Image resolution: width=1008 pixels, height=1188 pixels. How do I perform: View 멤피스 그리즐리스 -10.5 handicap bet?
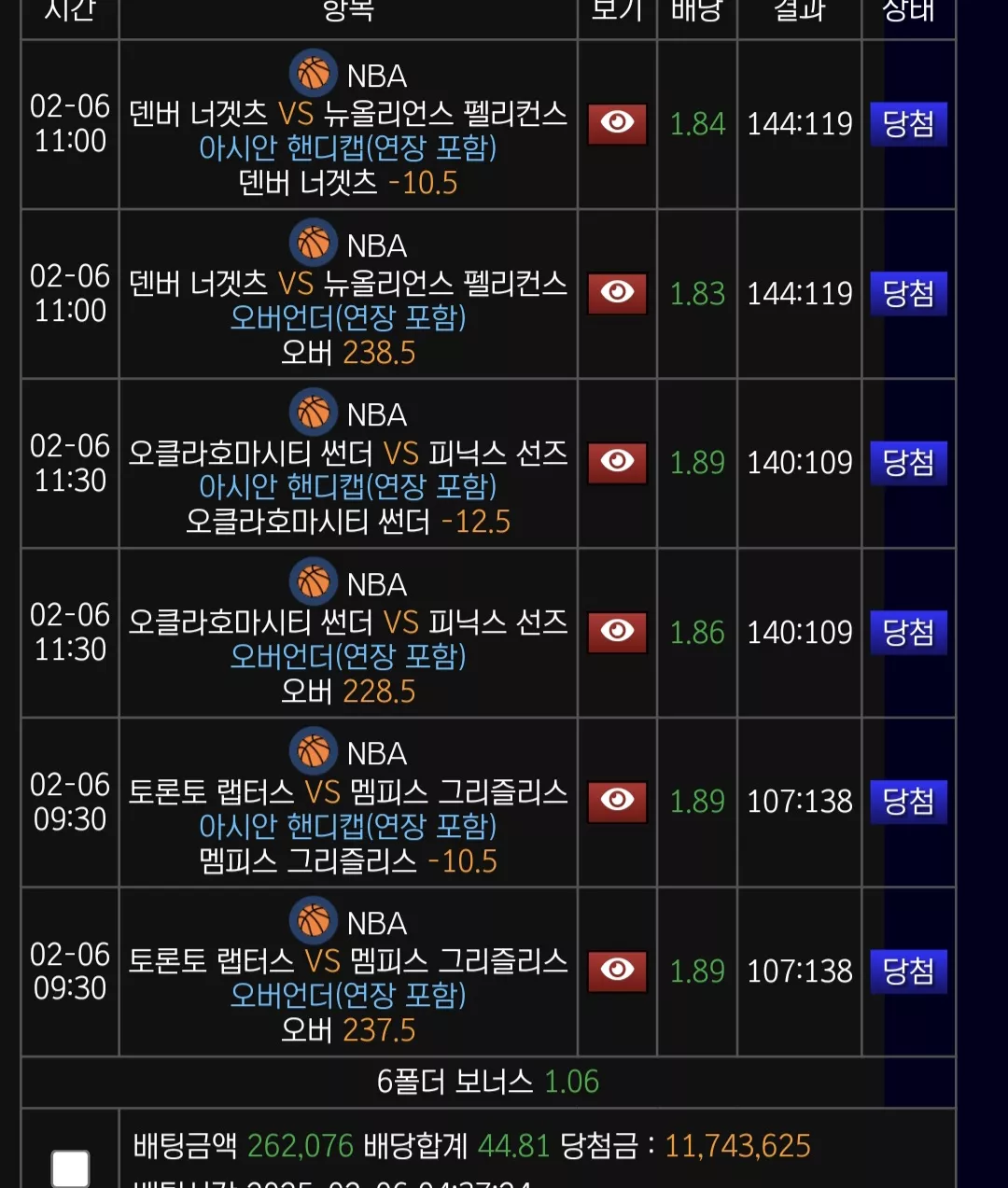(x=617, y=801)
